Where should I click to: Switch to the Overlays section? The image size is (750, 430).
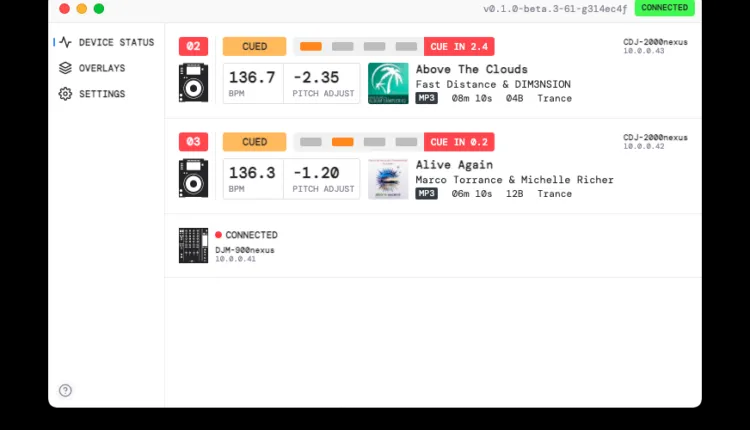point(101,68)
